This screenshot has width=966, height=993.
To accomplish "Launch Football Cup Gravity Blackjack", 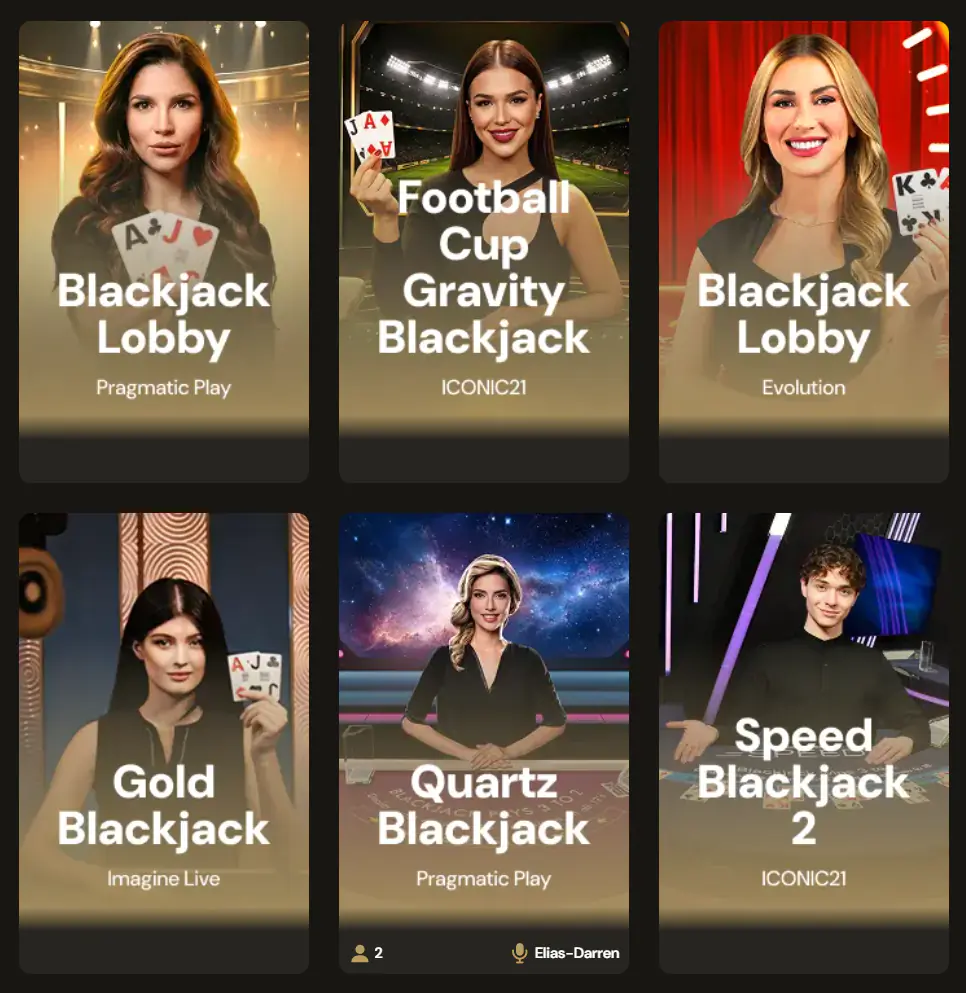I will point(484,251).
